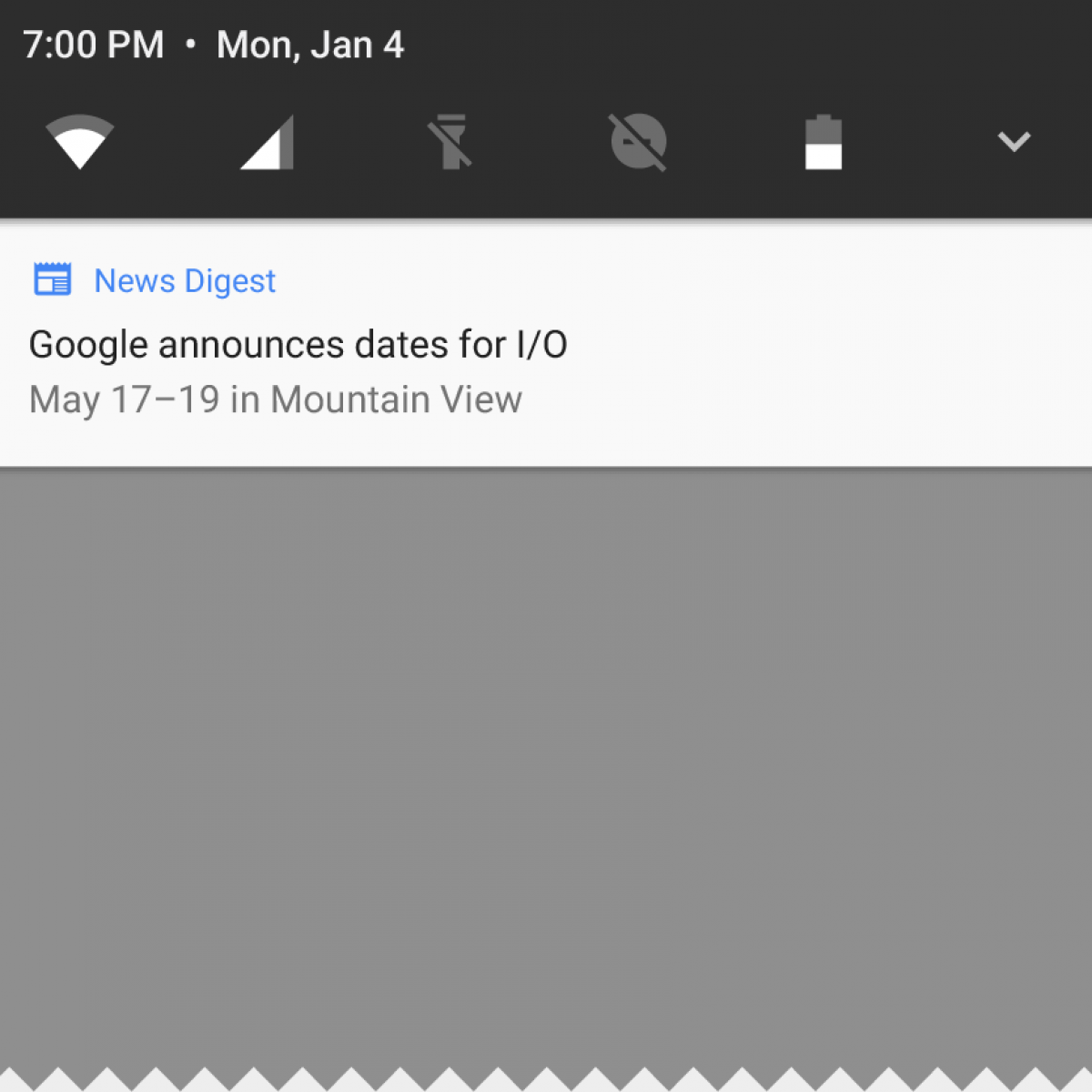The height and width of the screenshot is (1092, 1092).
Task: Expand the quick settings panel
Action: [x=1013, y=142]
